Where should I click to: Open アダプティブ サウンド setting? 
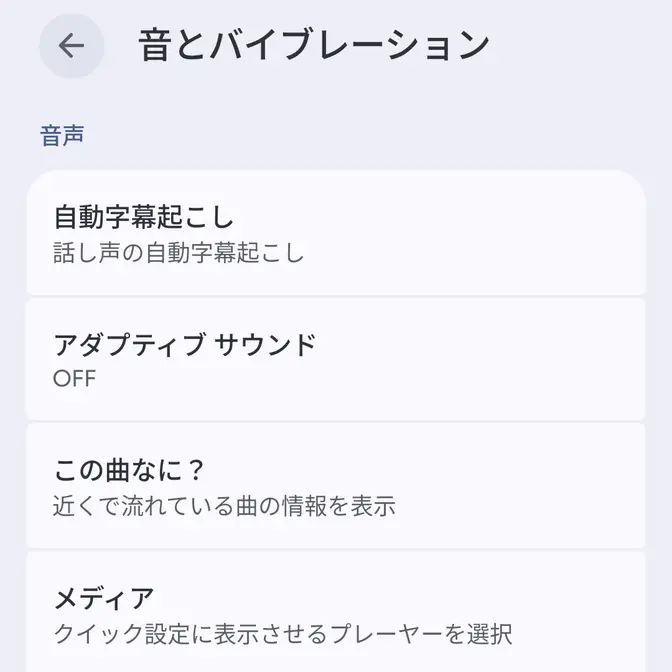click(336, 359)
